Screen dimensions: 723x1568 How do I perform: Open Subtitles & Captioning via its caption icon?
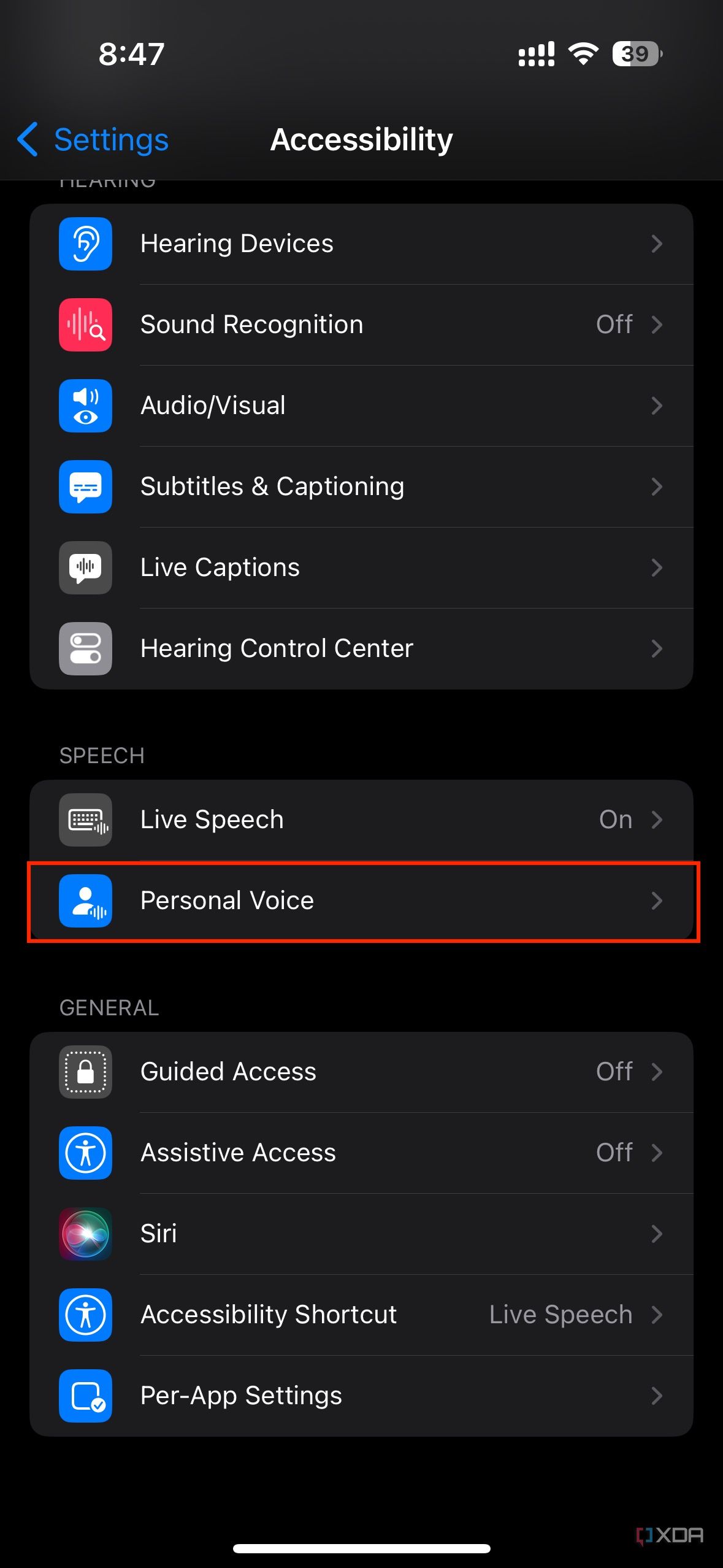85,487
